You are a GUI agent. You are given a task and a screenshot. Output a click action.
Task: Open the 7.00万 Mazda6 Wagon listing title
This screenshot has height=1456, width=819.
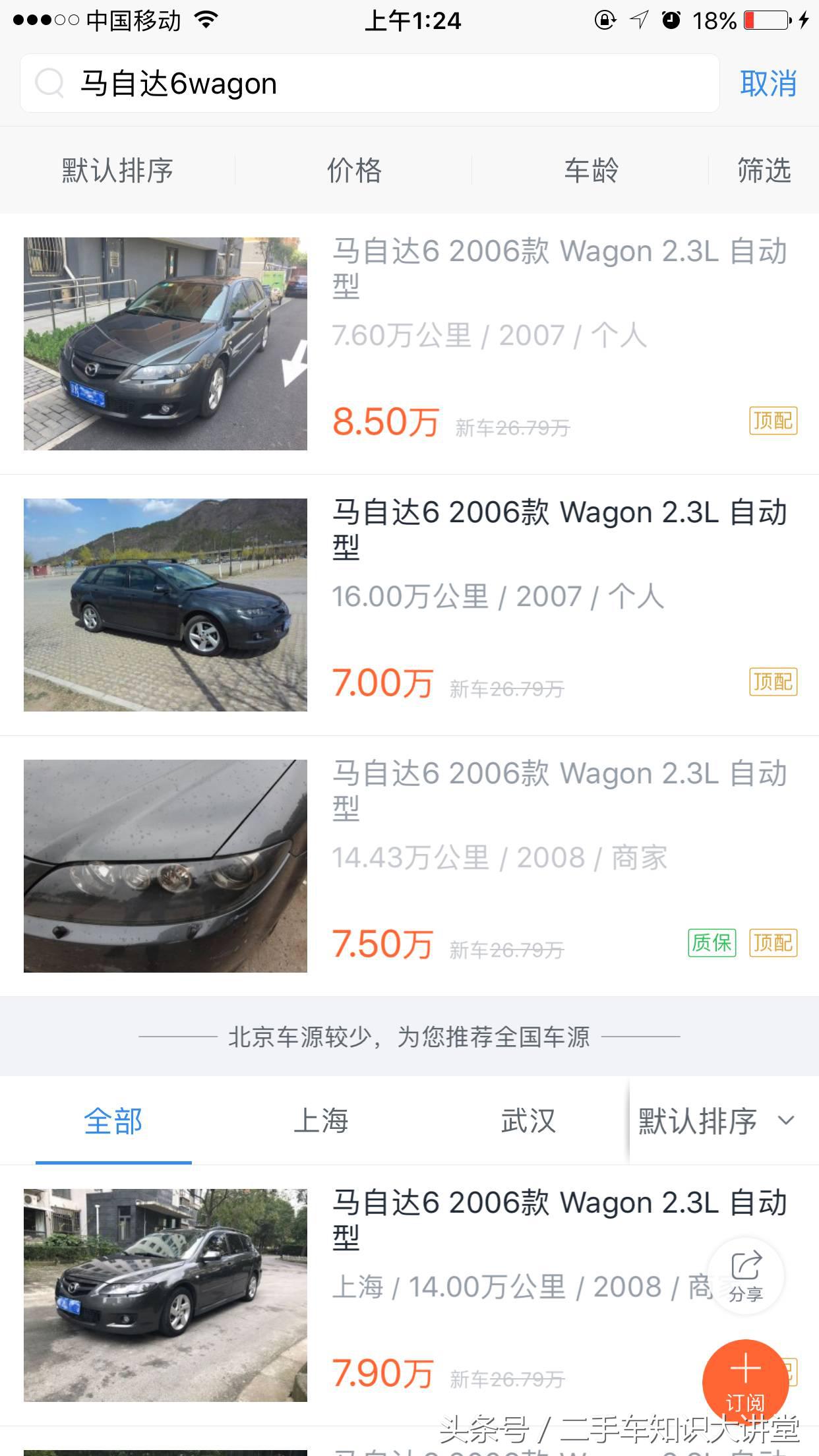point(559,529)
